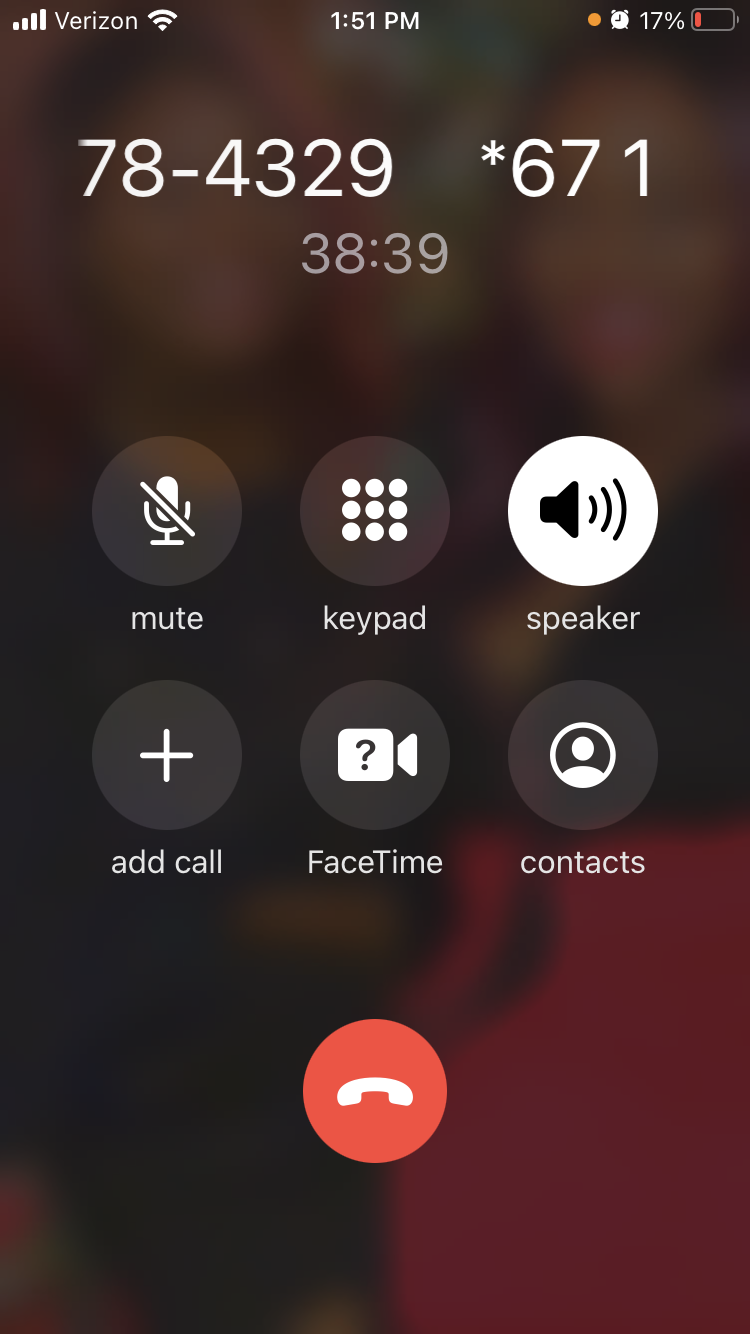End the current call
Image resolution: width=750 pixels, height=1334 pixels.
click(x=375, y=1091)
